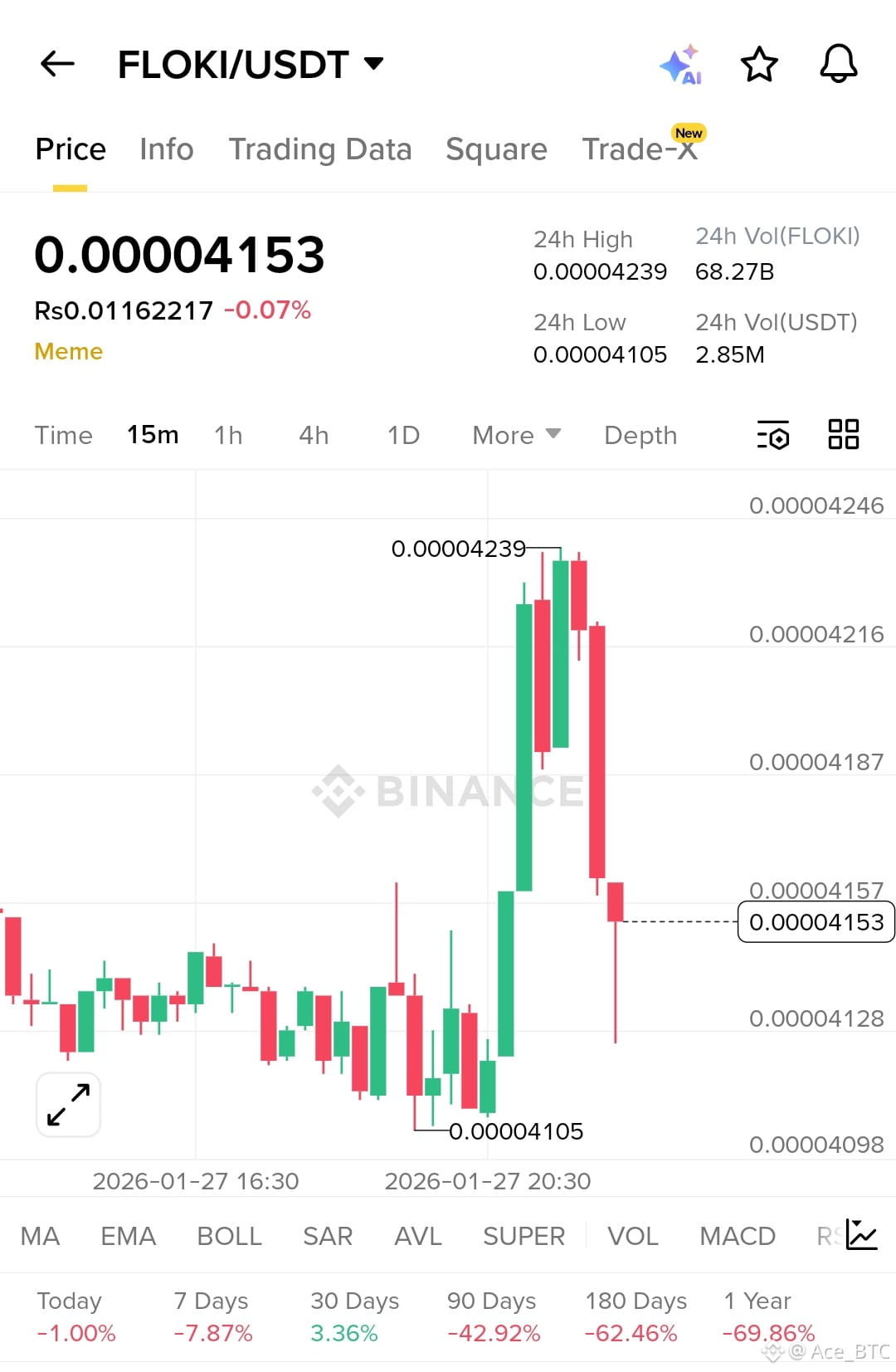The image size is (896, 1372).
Task: Show the VOL indicator
Action: point(632,1236)
